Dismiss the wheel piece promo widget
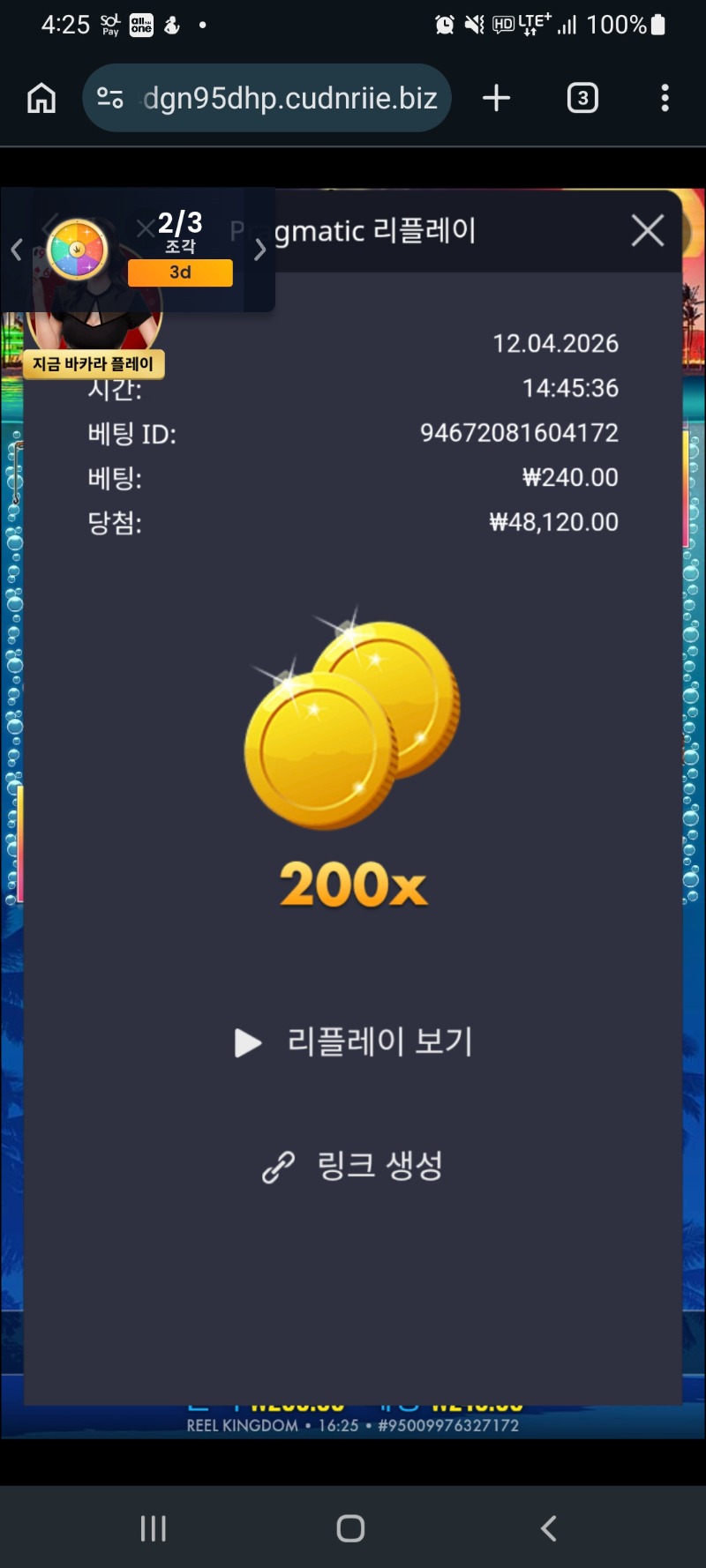706x1568 pixels. point(145,229)
